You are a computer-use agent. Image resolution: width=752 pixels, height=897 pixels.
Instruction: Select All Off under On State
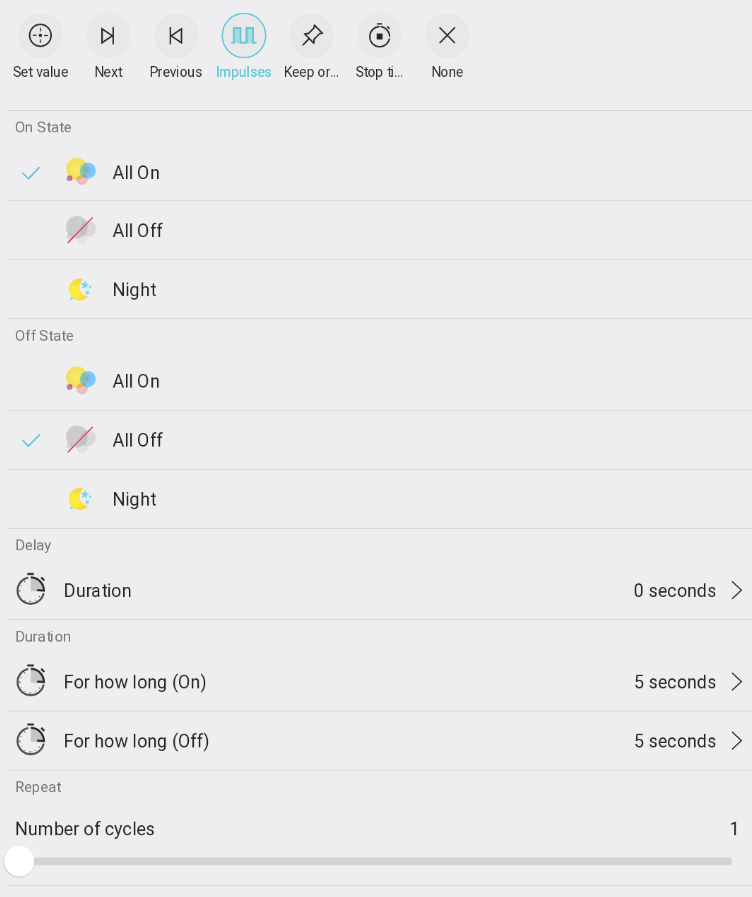point(137,231)
